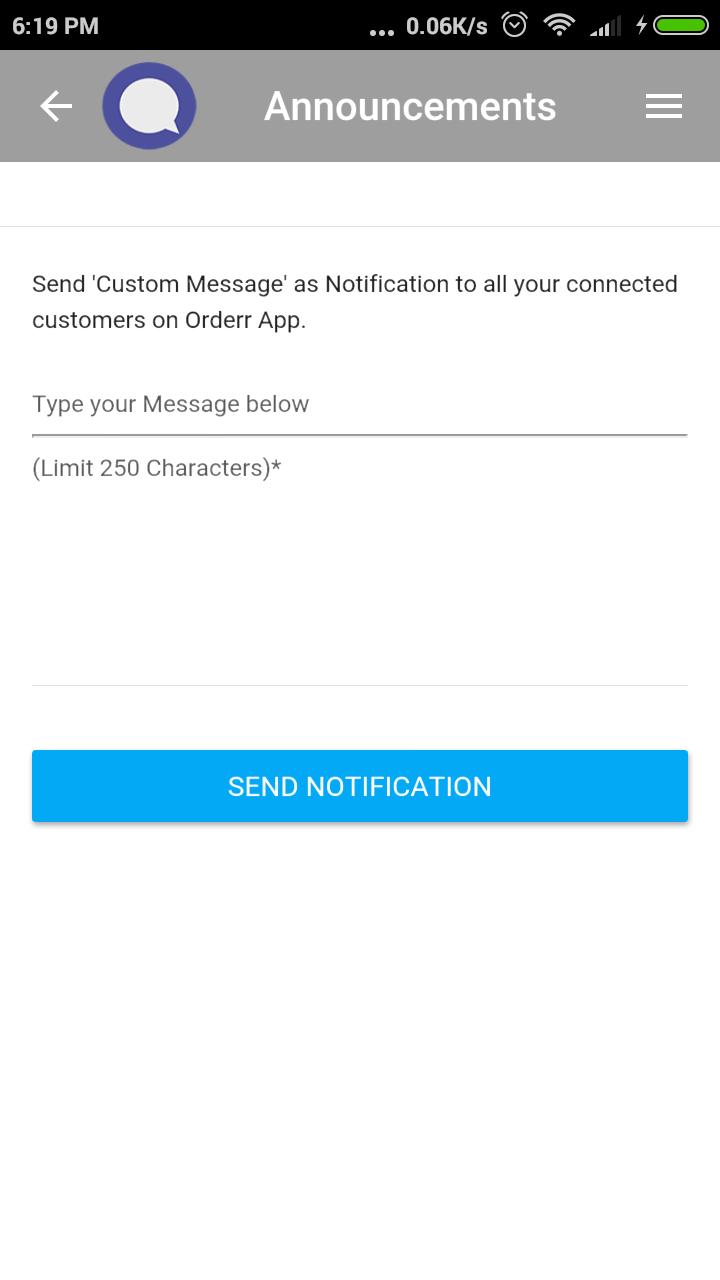Image resolution: width=720 pixels, height=1280 pixels.
Task: Go back using the arrow icon
Action: pyautogui.click(x=56, y=106)
